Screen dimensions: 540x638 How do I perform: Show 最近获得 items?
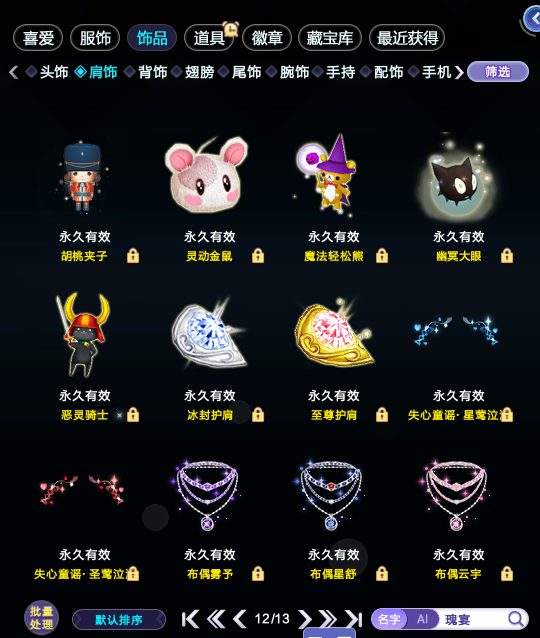point(407,38)
